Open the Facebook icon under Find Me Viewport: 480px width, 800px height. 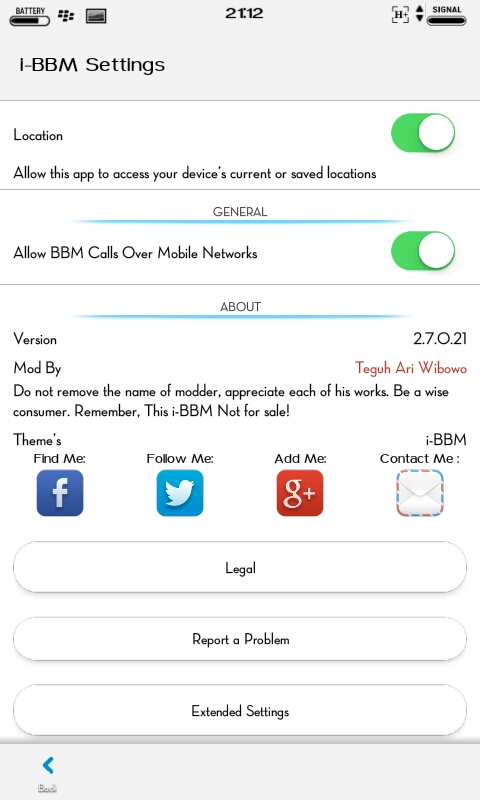[x=60, y=493]
